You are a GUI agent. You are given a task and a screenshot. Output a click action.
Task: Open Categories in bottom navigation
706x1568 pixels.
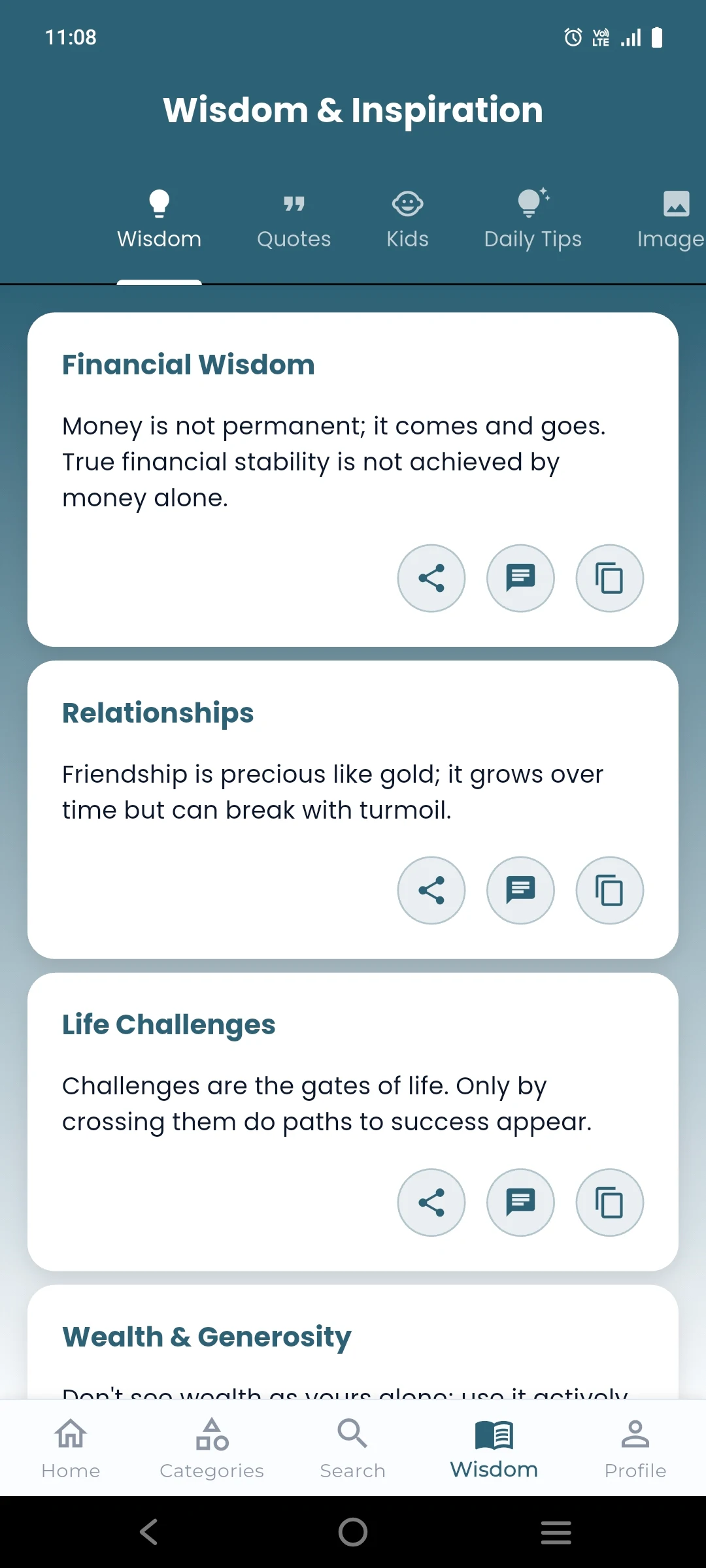(212, 1448)
